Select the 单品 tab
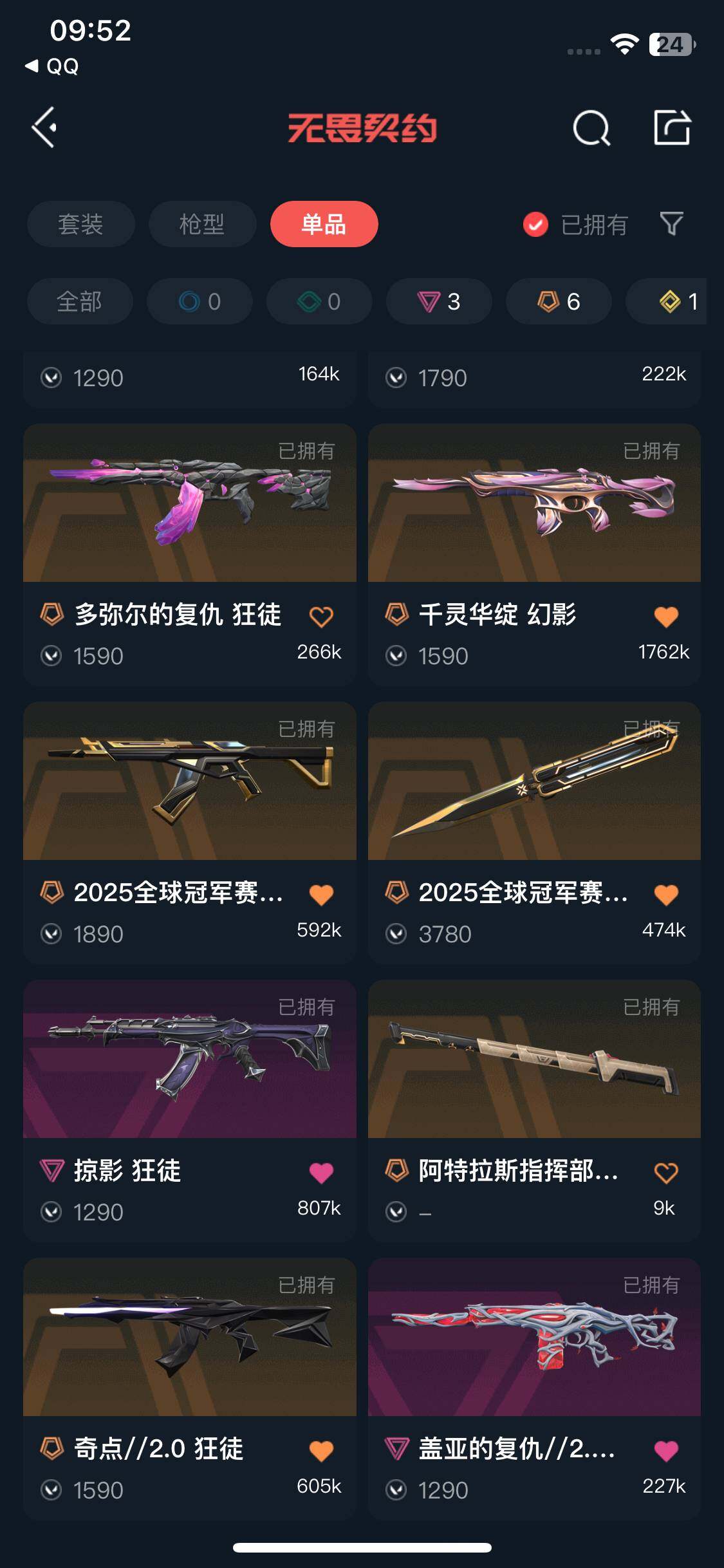 coord(324,224)
